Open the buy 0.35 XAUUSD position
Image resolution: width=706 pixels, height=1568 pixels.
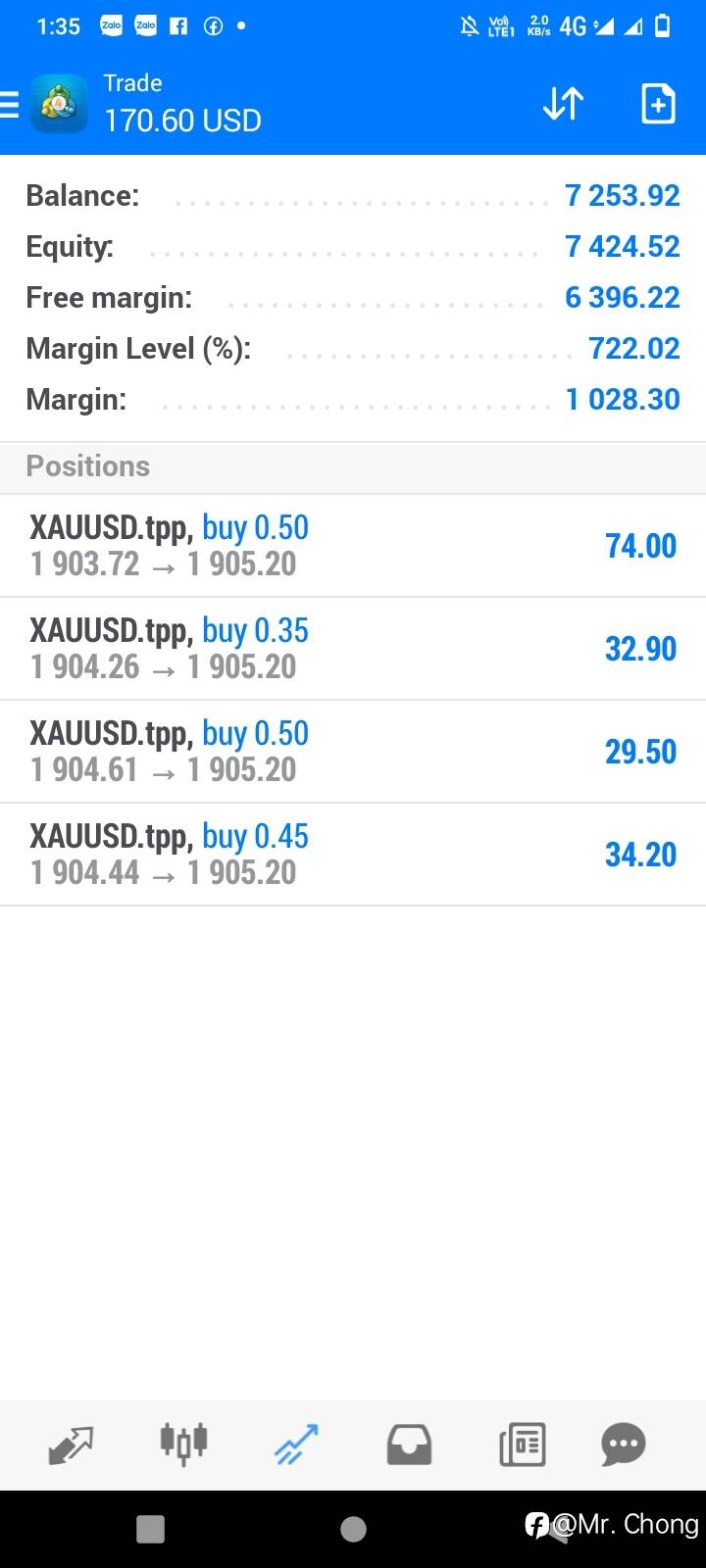(353, 649)
